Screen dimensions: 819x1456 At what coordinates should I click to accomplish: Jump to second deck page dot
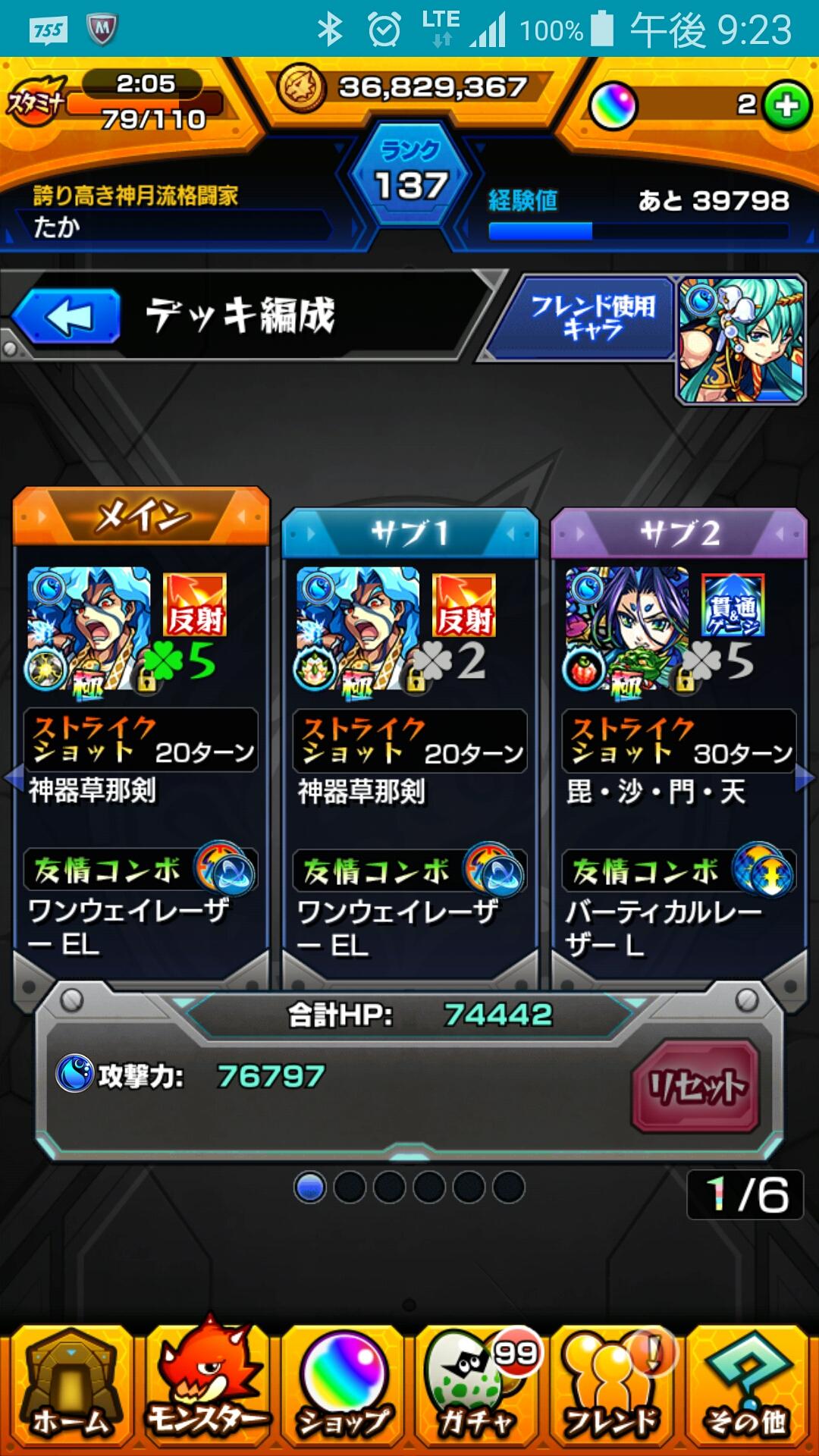tap(350, 1187)
